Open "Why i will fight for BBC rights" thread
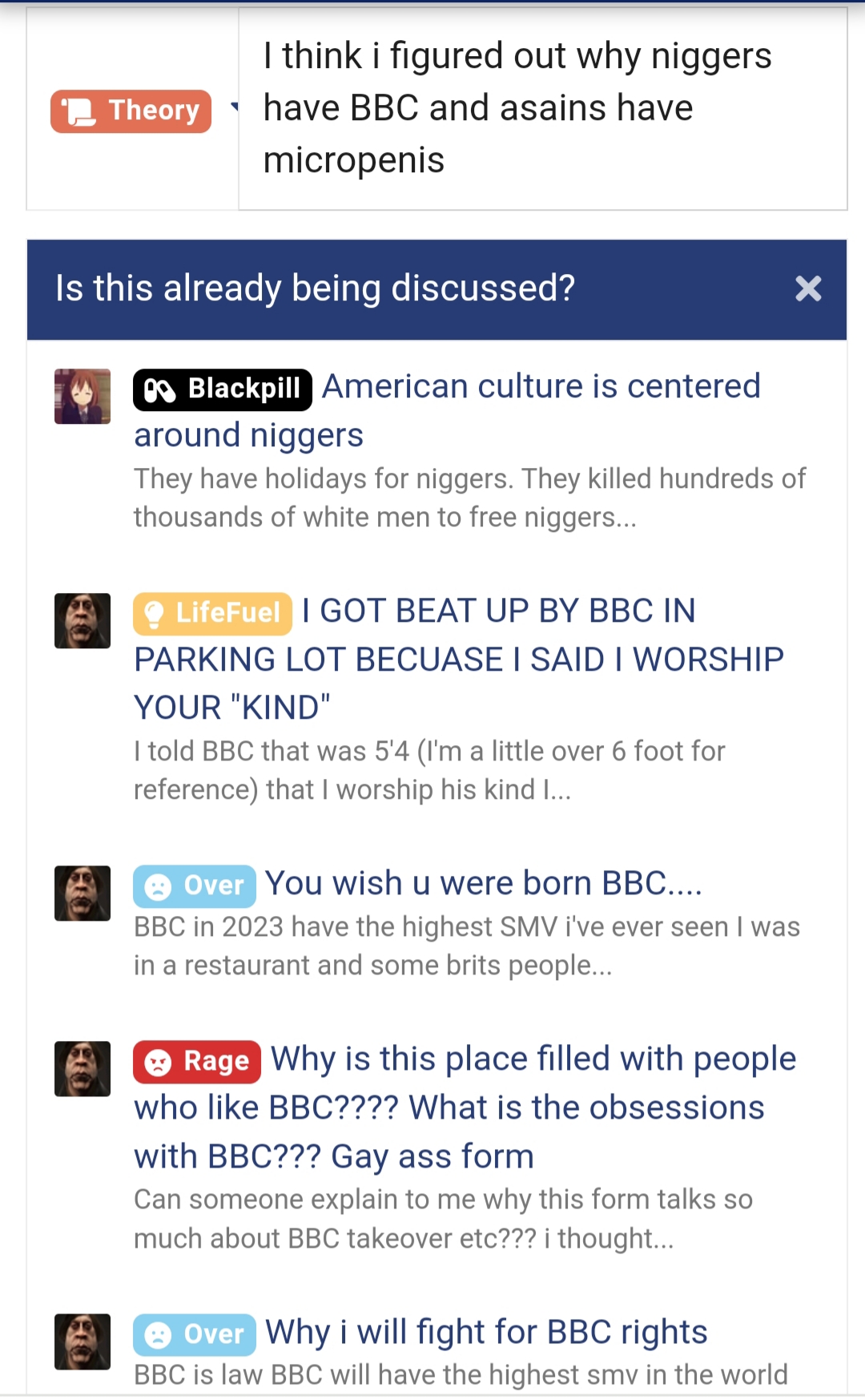865x1400 pixels. [x=486, y=1333]
